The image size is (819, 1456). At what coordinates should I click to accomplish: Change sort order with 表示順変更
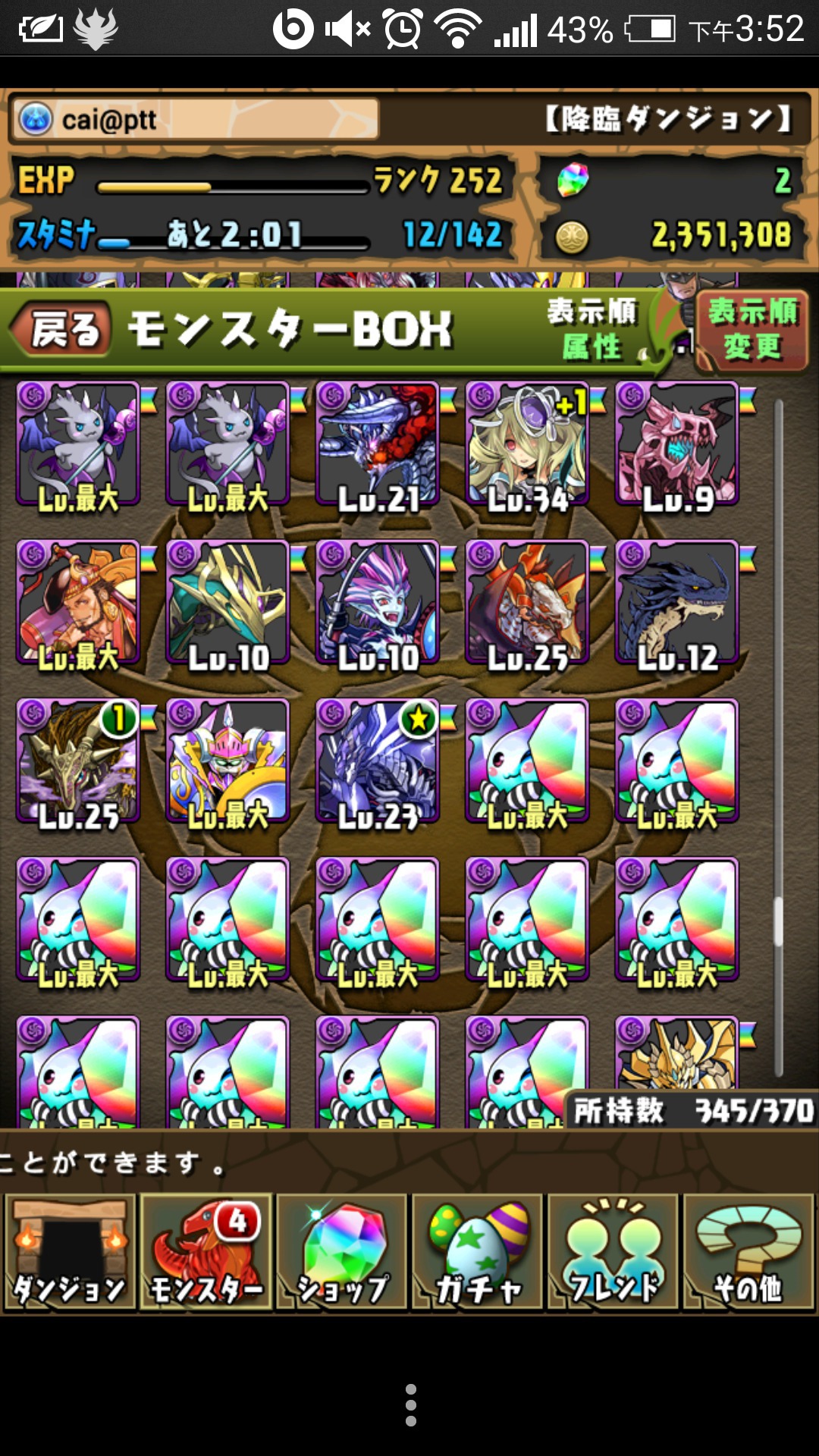[x=752, y=331]
